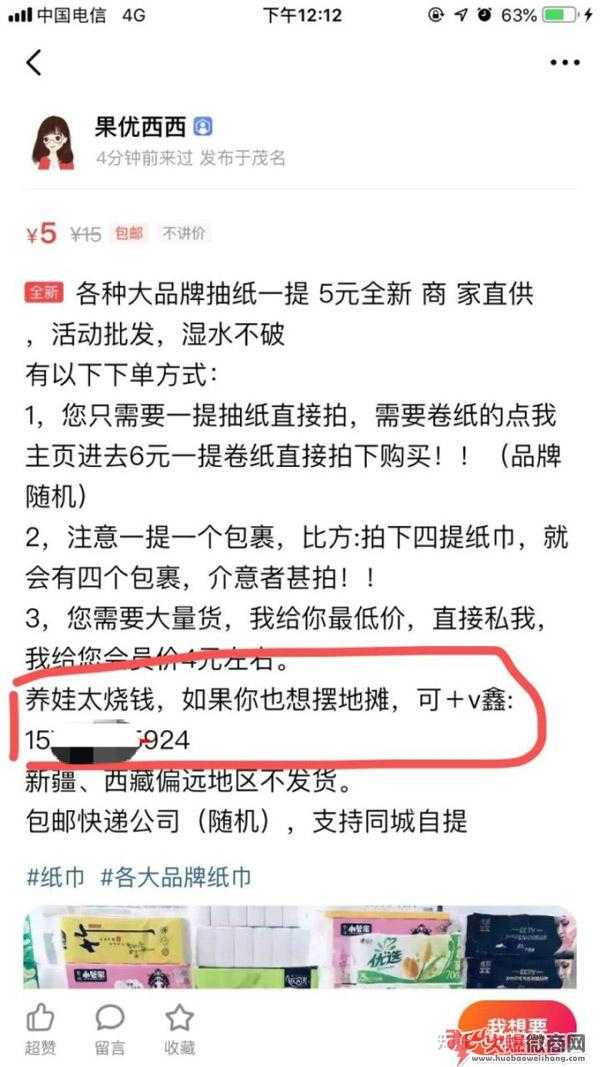Open the #各大品牌纸巾 hashtag
Screen dimensions: 600x1067
click(x=174, y=877)
